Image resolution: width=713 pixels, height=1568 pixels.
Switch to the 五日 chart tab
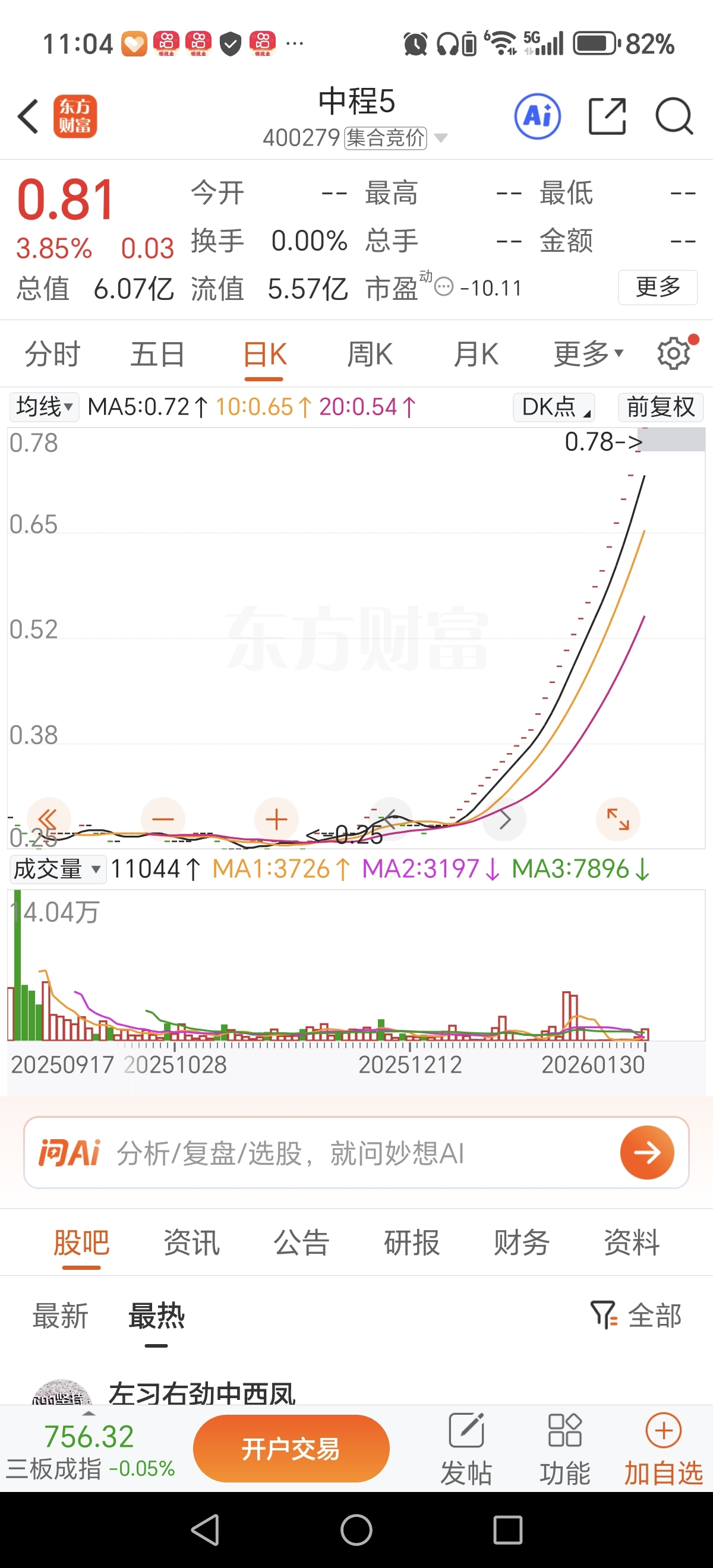coord(157,354)
